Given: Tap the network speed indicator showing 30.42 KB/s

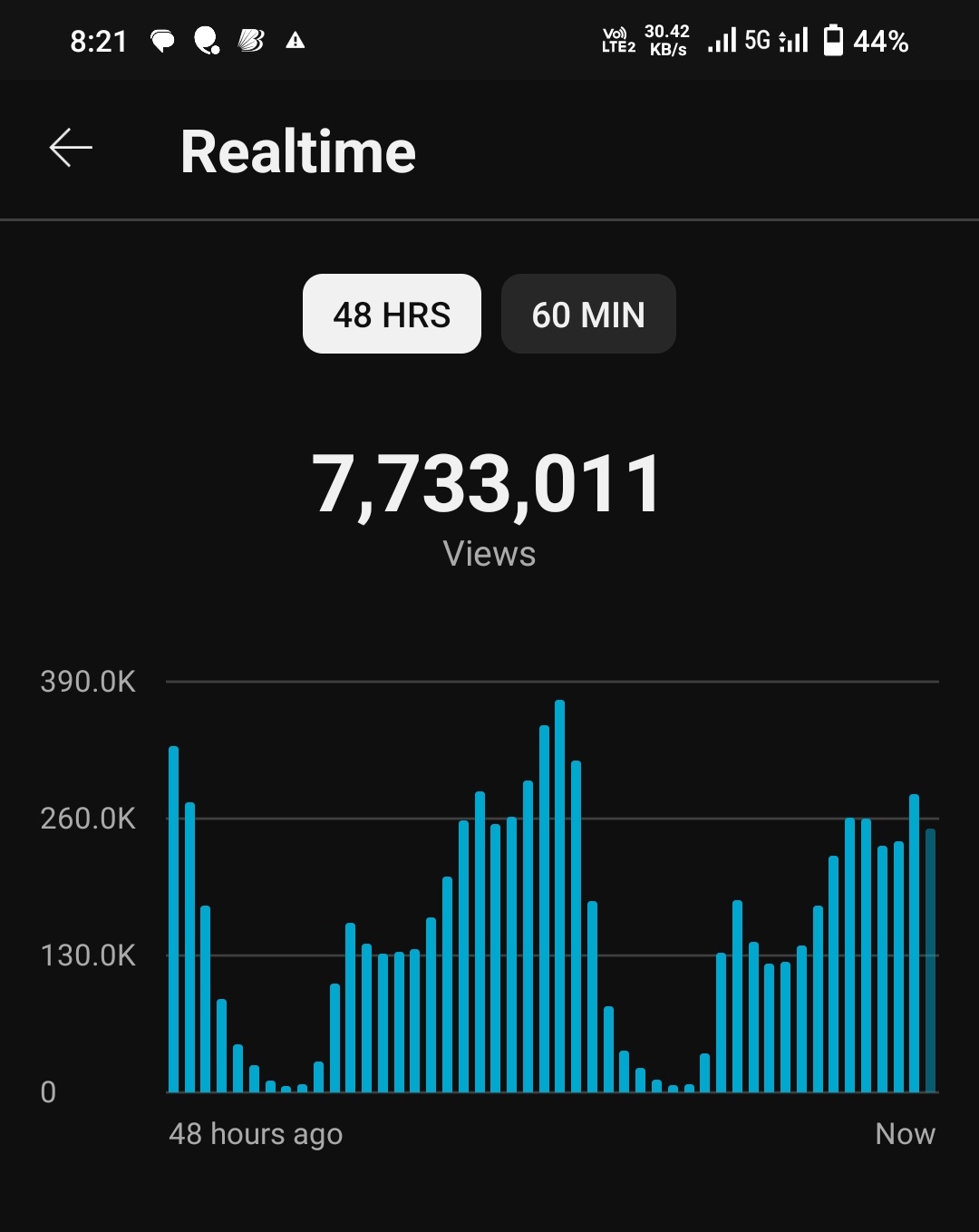Looking at the screenshot, I should pos(667,40).
